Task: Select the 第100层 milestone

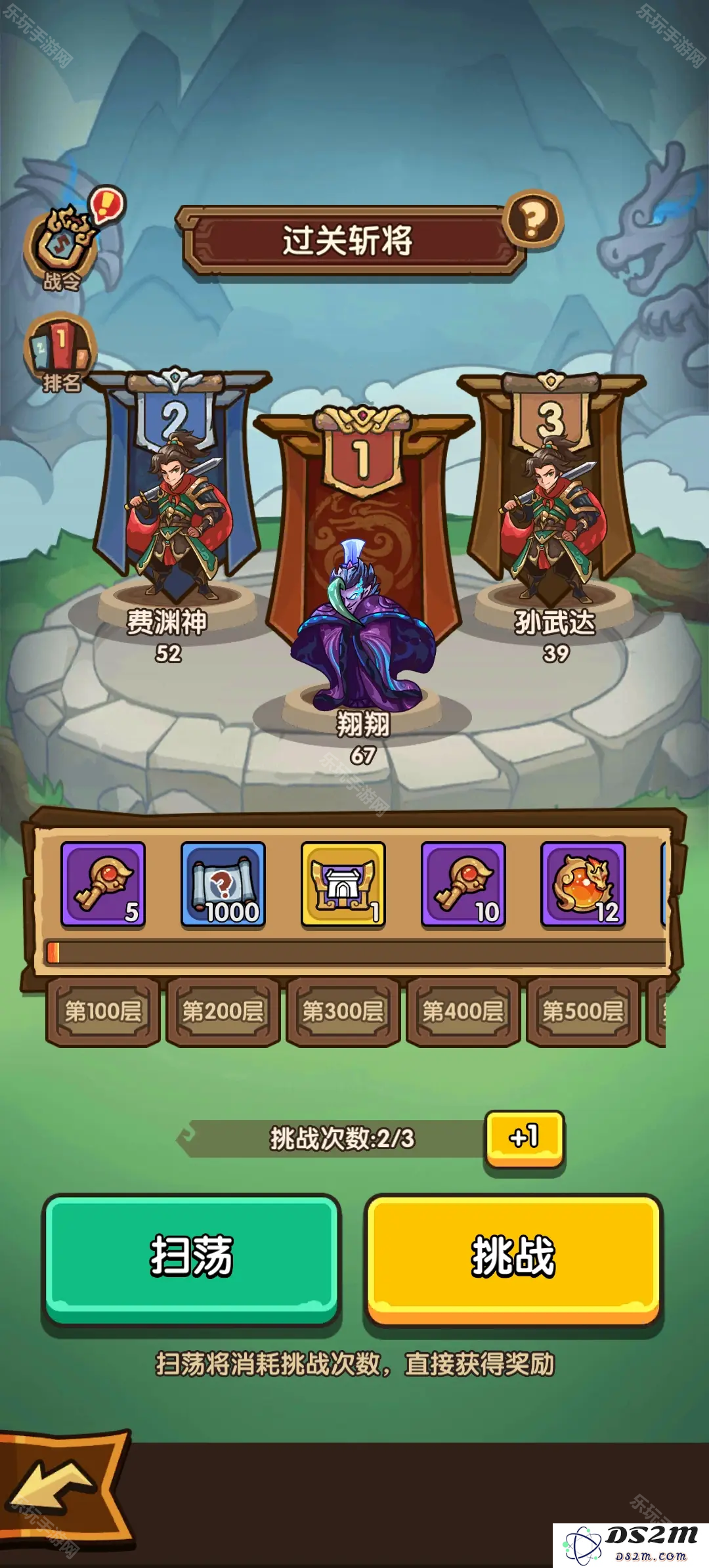Action: [103, 1011]
